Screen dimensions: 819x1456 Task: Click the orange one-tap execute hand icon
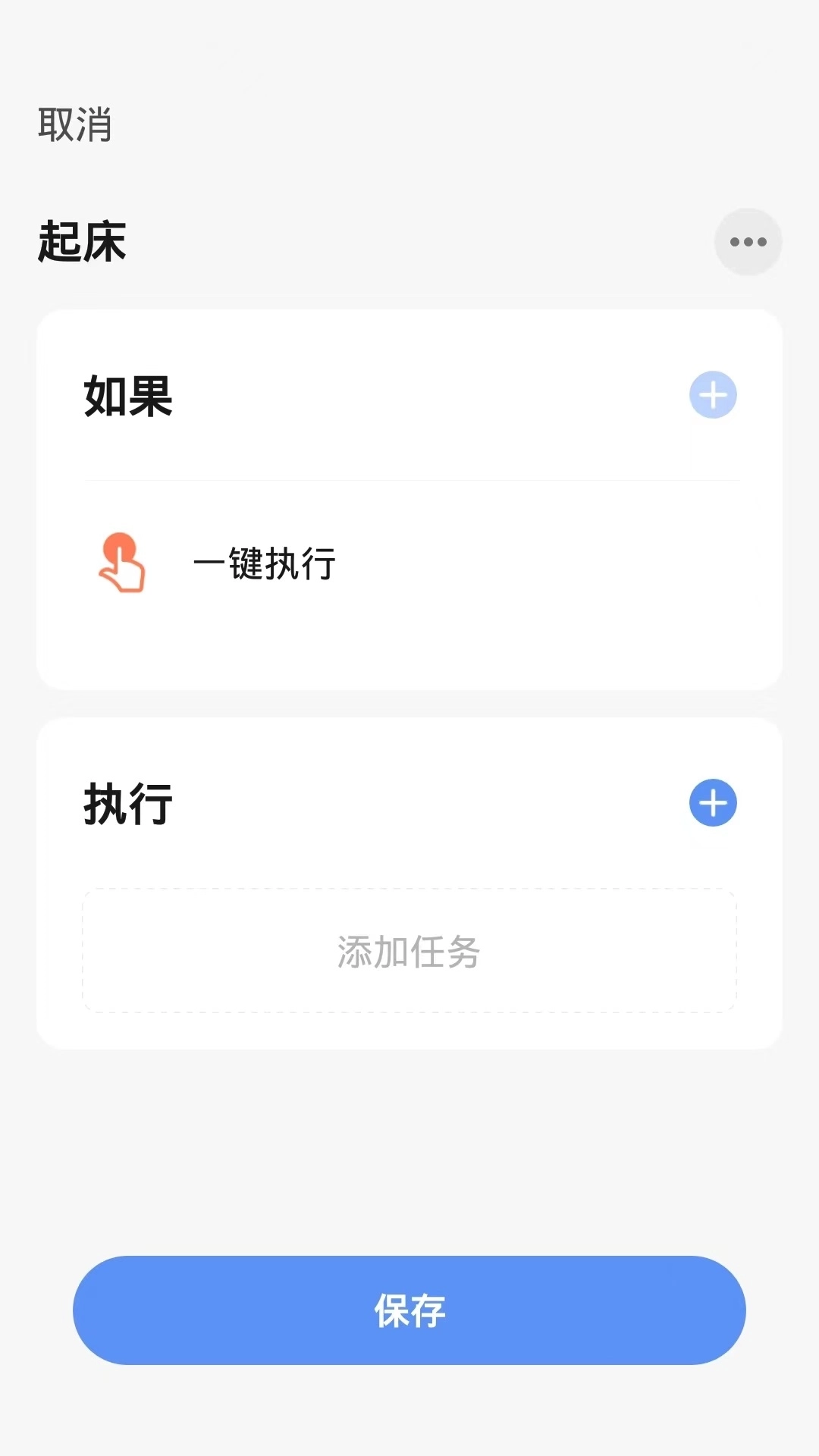pos(120,563)
